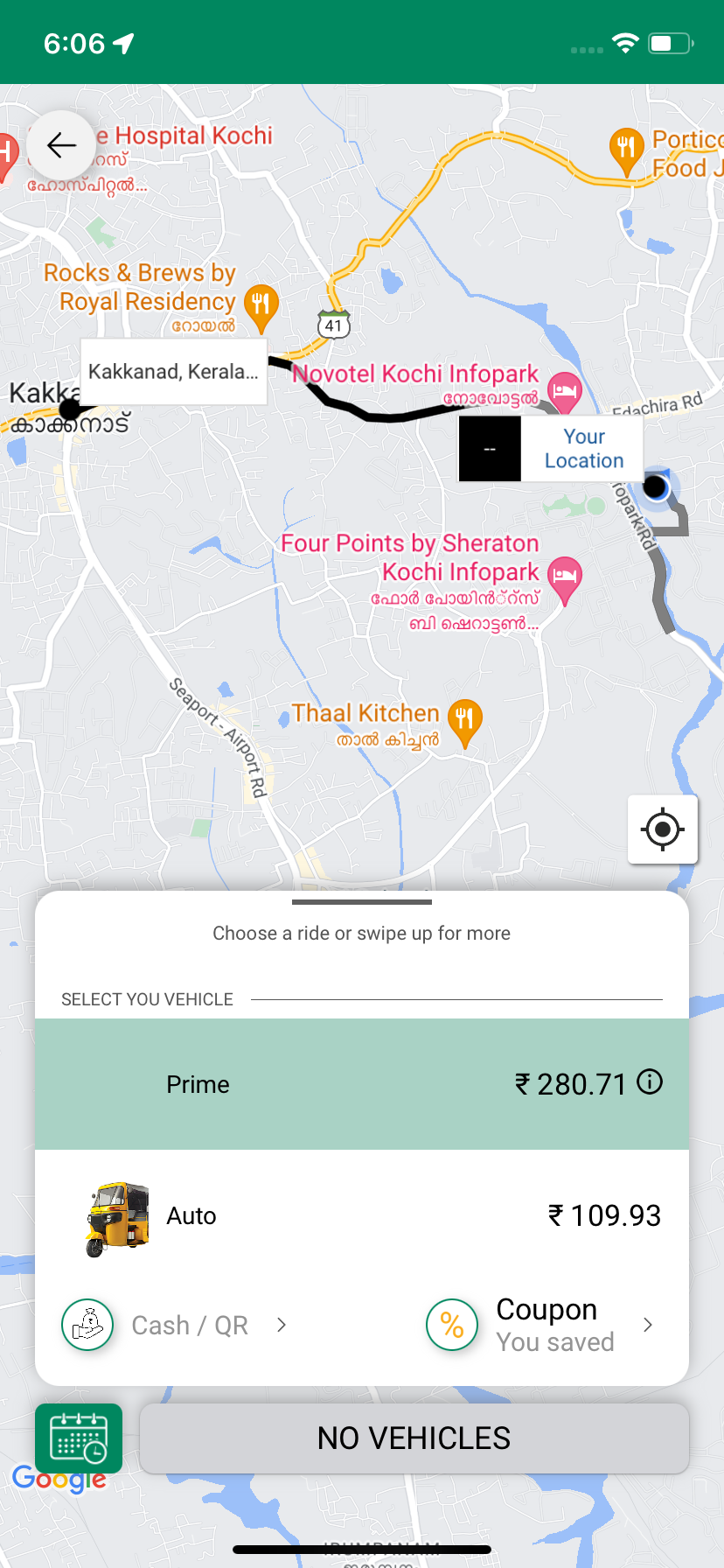Schedule a ride with the calendar button

pyautogui.click(x=79, y=1438)
